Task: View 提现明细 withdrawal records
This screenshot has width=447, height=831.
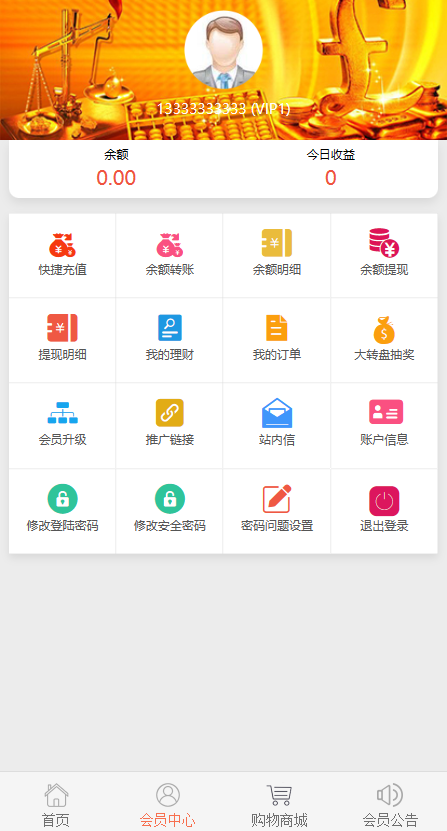Action: (63, 340)
